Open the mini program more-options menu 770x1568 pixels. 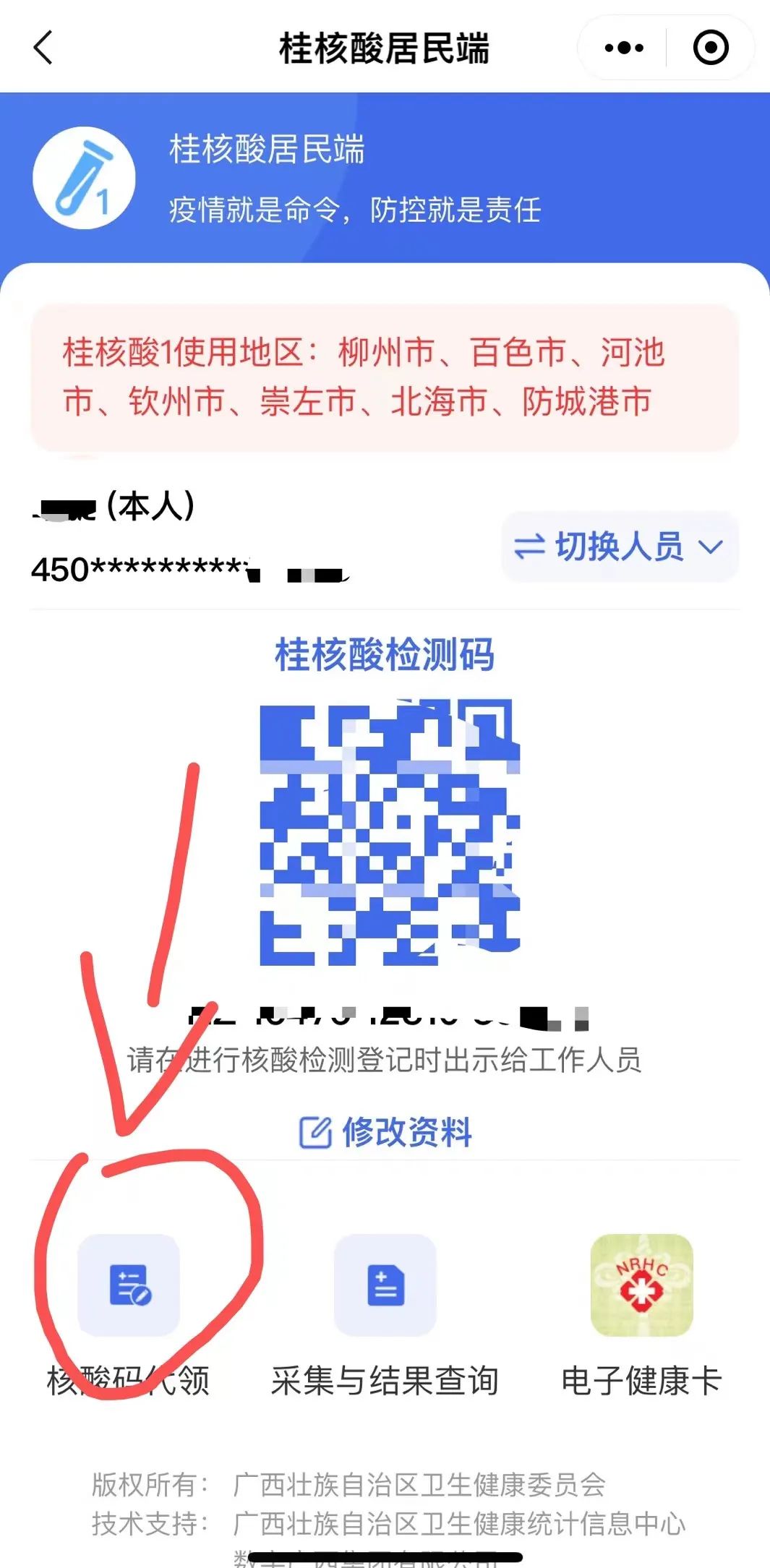pyautogui.click(x=623, y=48)
